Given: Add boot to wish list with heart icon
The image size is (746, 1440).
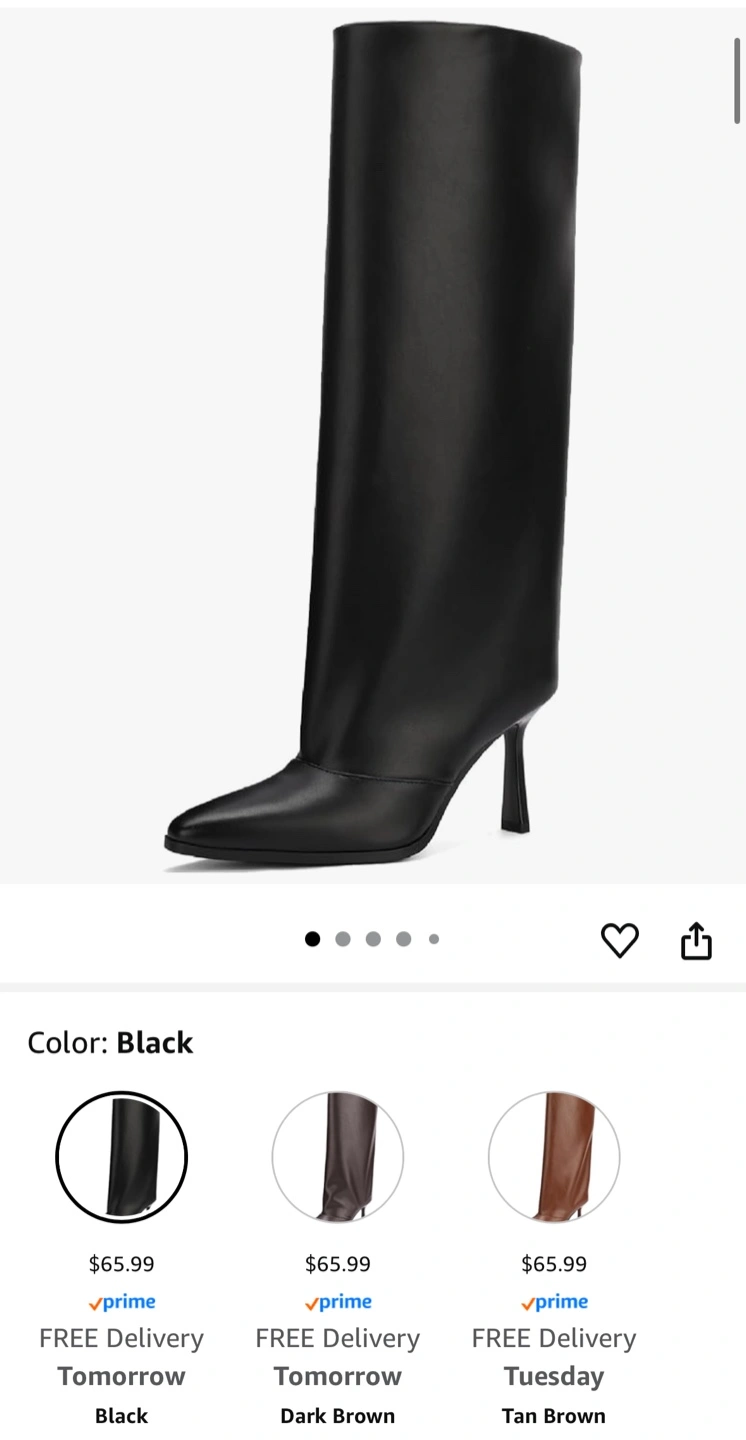Looking at the screenshot, I should coord(619,940).
